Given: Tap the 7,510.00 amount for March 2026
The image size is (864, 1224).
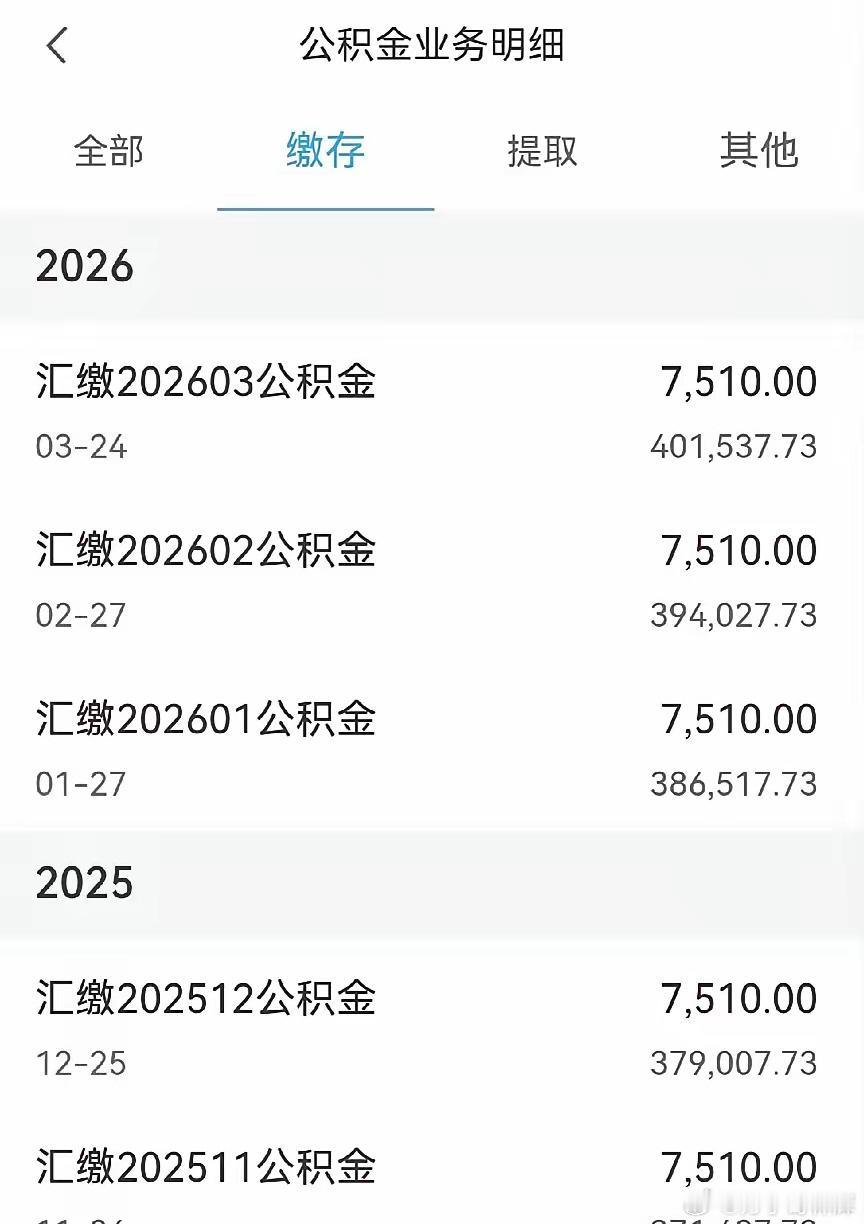Looking at the screenshot, I should pyautogui.click(x=738, y=381).
